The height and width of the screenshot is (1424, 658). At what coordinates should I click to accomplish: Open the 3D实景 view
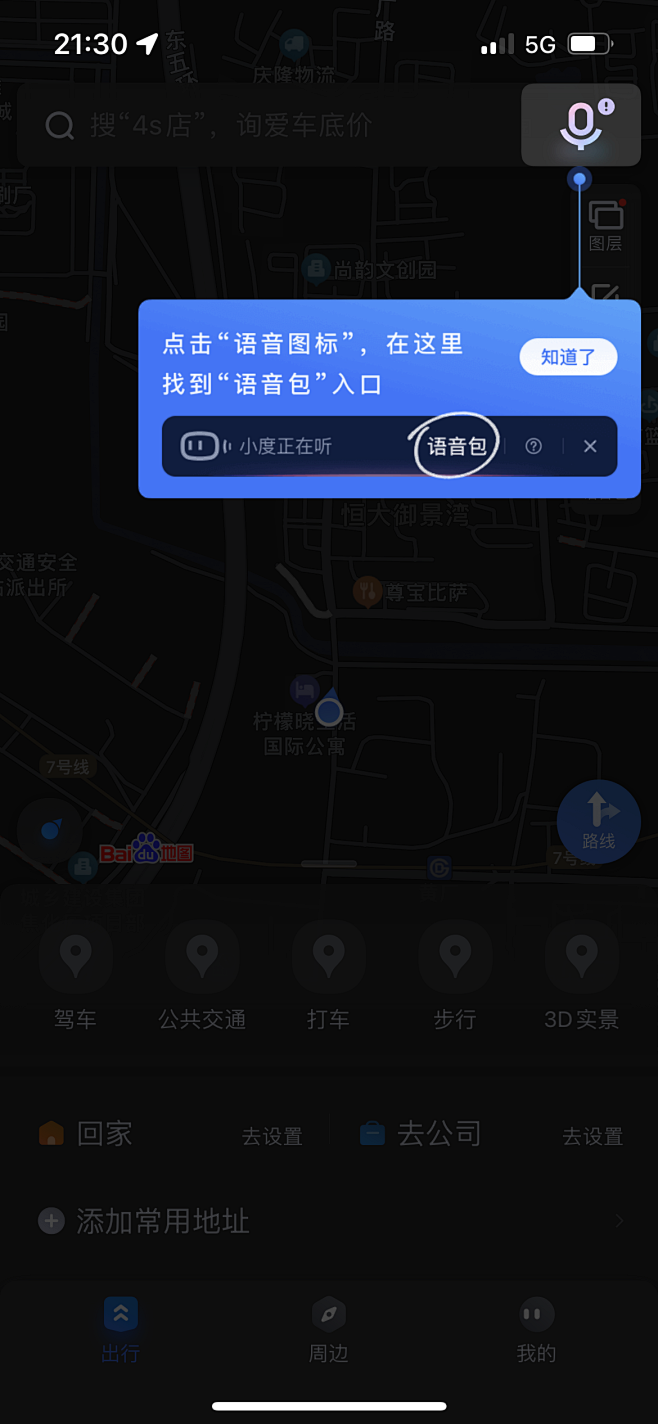click(x=582, y=976)
